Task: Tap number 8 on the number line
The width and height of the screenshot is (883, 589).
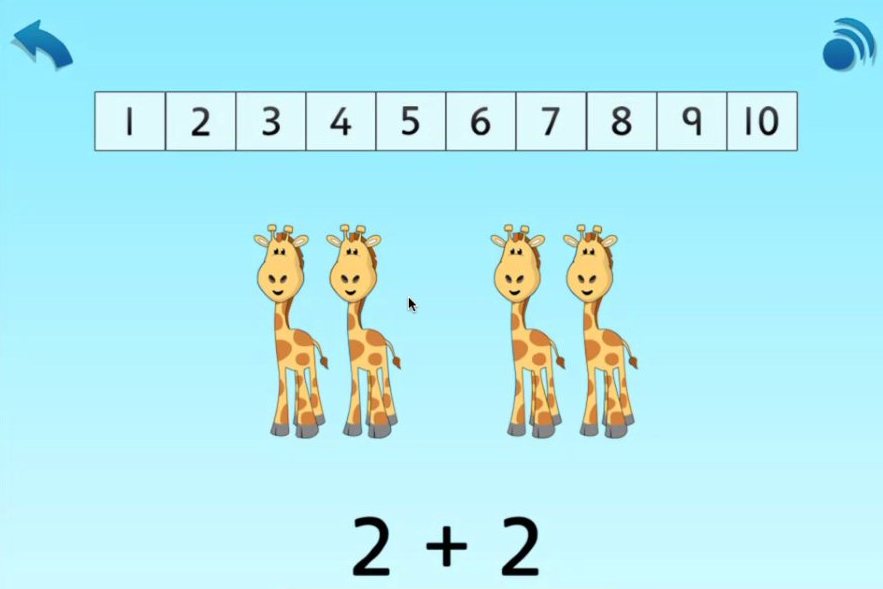Action: pyautogui.click(x=621, y=121)
